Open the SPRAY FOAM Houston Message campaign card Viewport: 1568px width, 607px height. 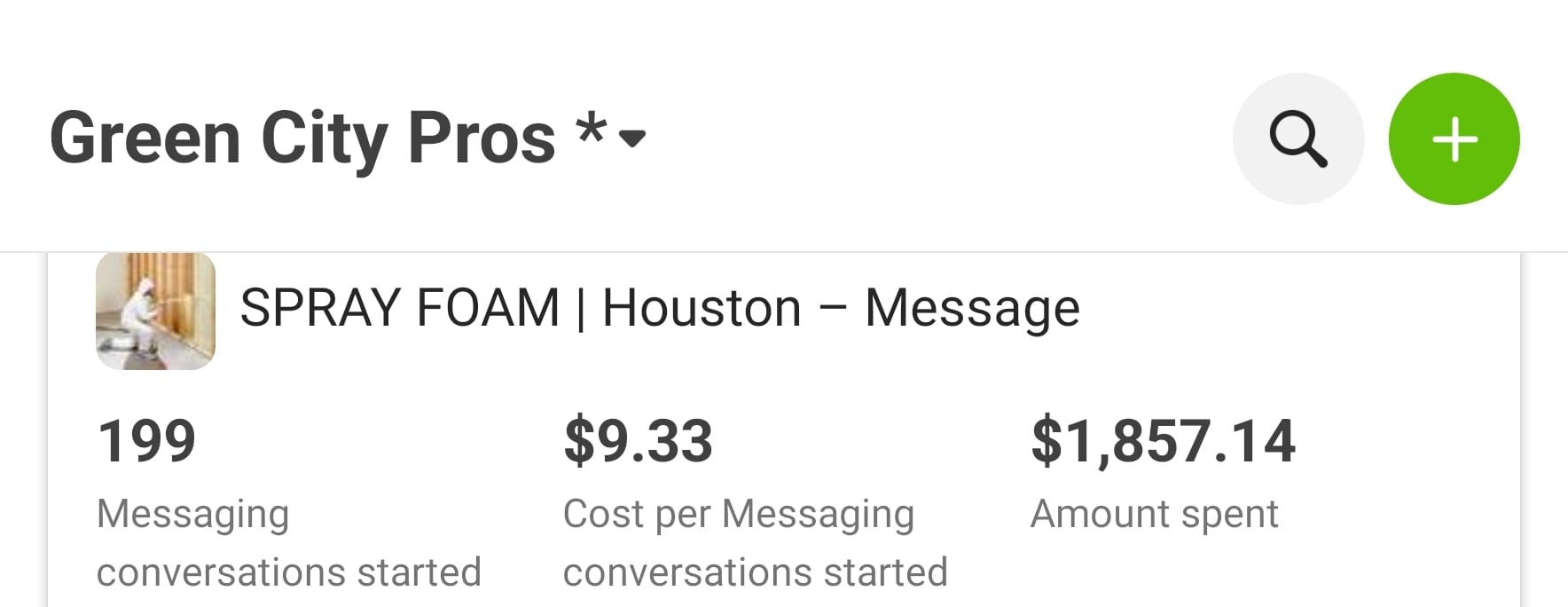[659, 309]
